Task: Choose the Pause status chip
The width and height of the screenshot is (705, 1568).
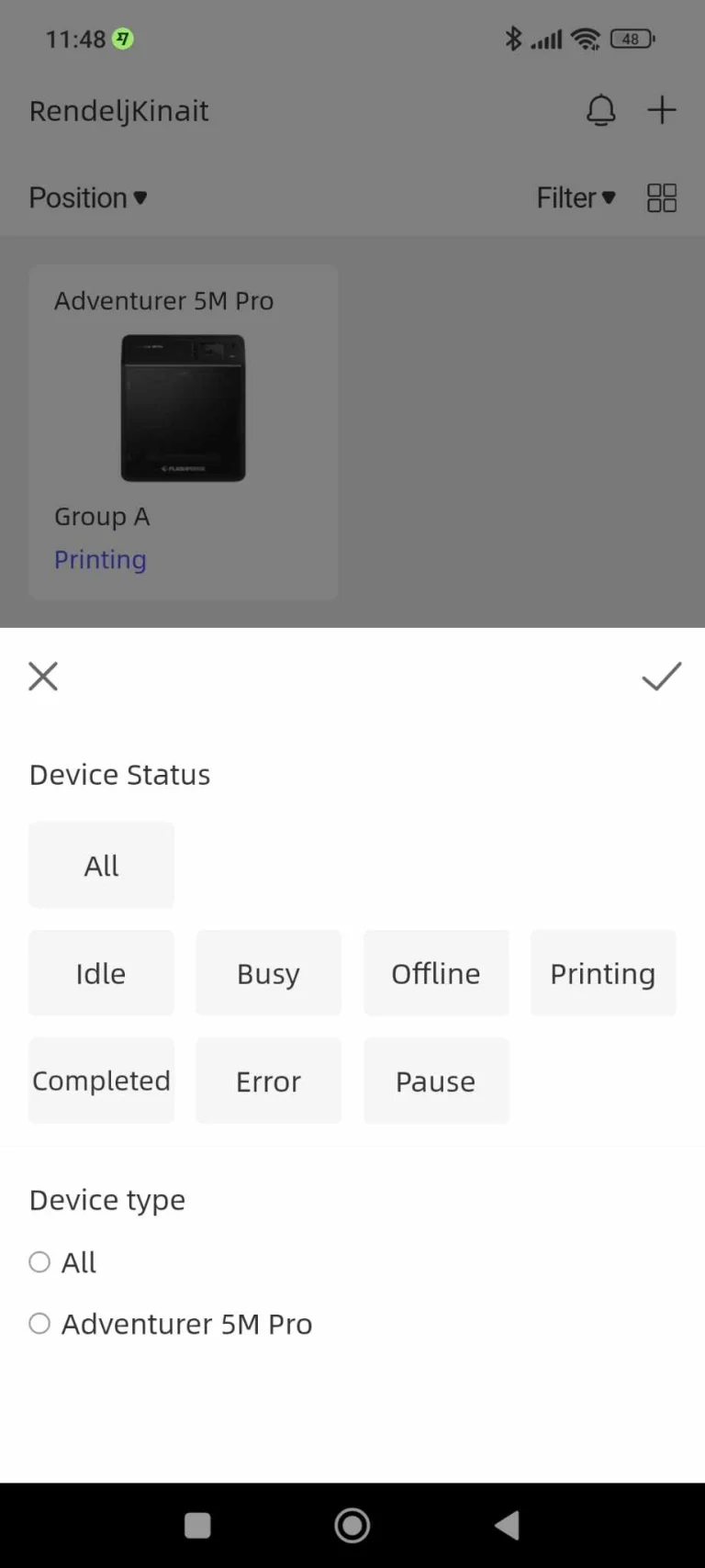Action: [436, 1081]
